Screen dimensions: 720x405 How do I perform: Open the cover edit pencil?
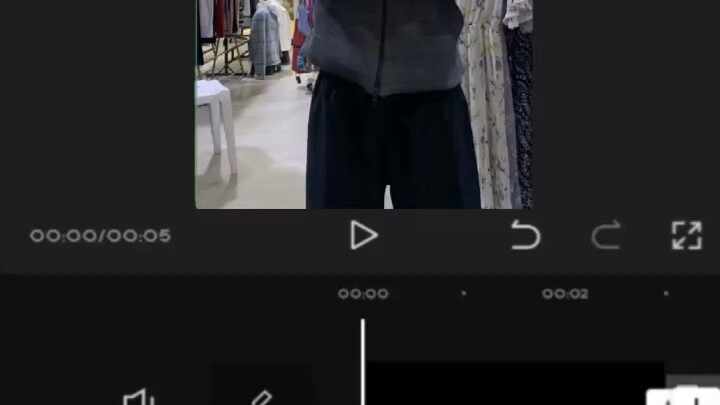click(x=259, y=397)
